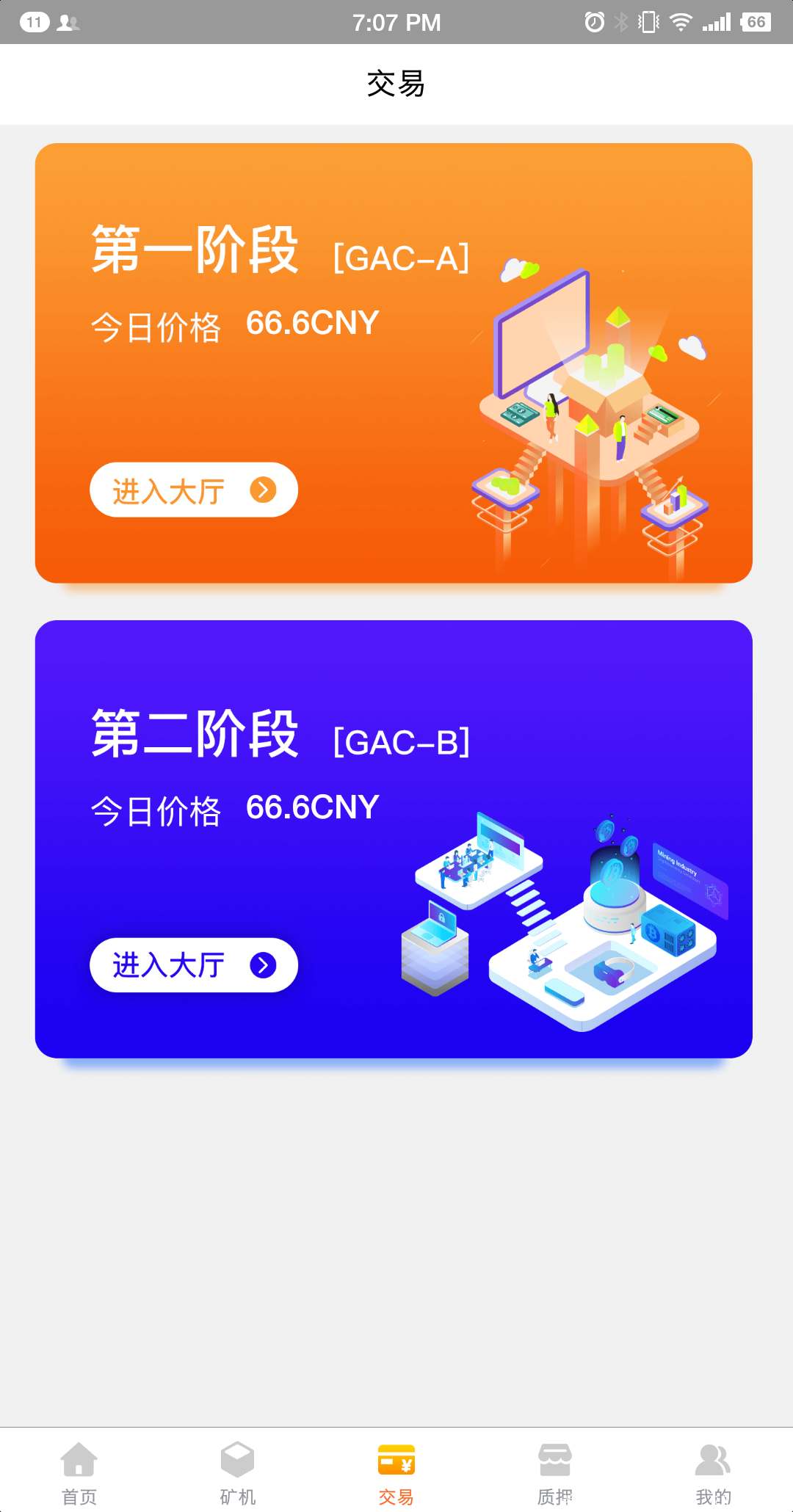The image size is (793, 1512).
Task: Click the Wi-Fi icon in status bar
Action: pyautogui.click(x=682, y=21)
